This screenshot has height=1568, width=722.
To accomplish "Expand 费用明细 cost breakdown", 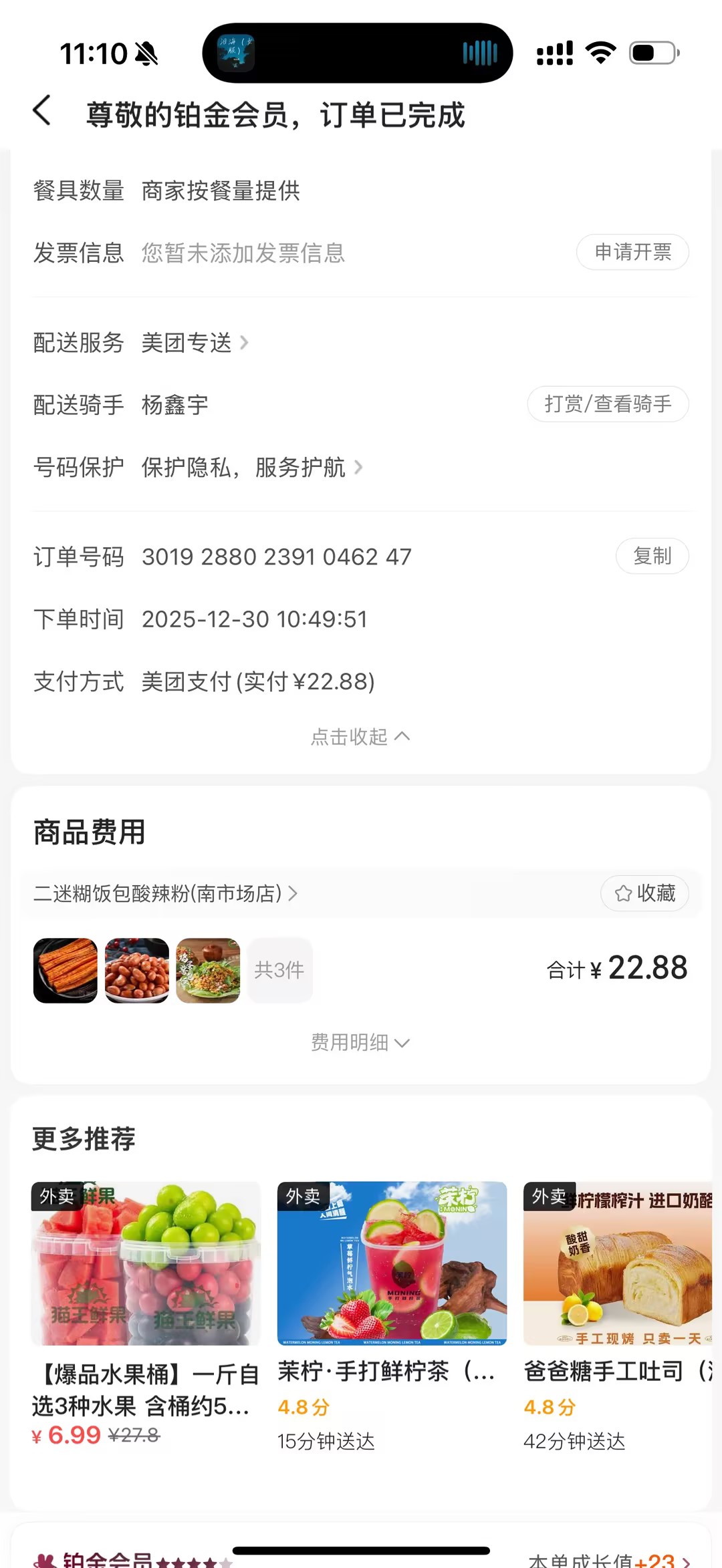I will pos(360,1042).
